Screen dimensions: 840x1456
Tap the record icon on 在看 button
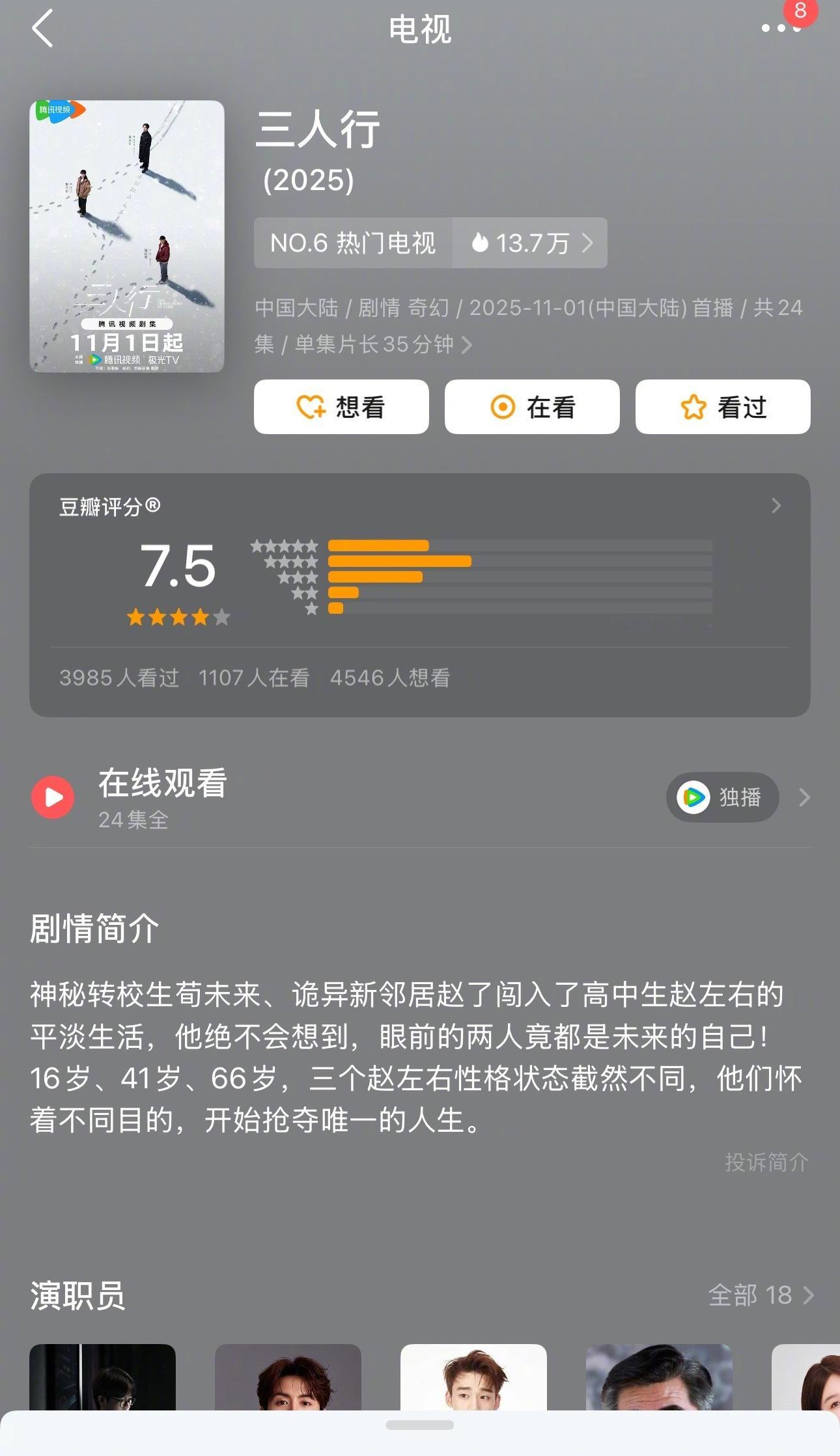coord(502,407)
